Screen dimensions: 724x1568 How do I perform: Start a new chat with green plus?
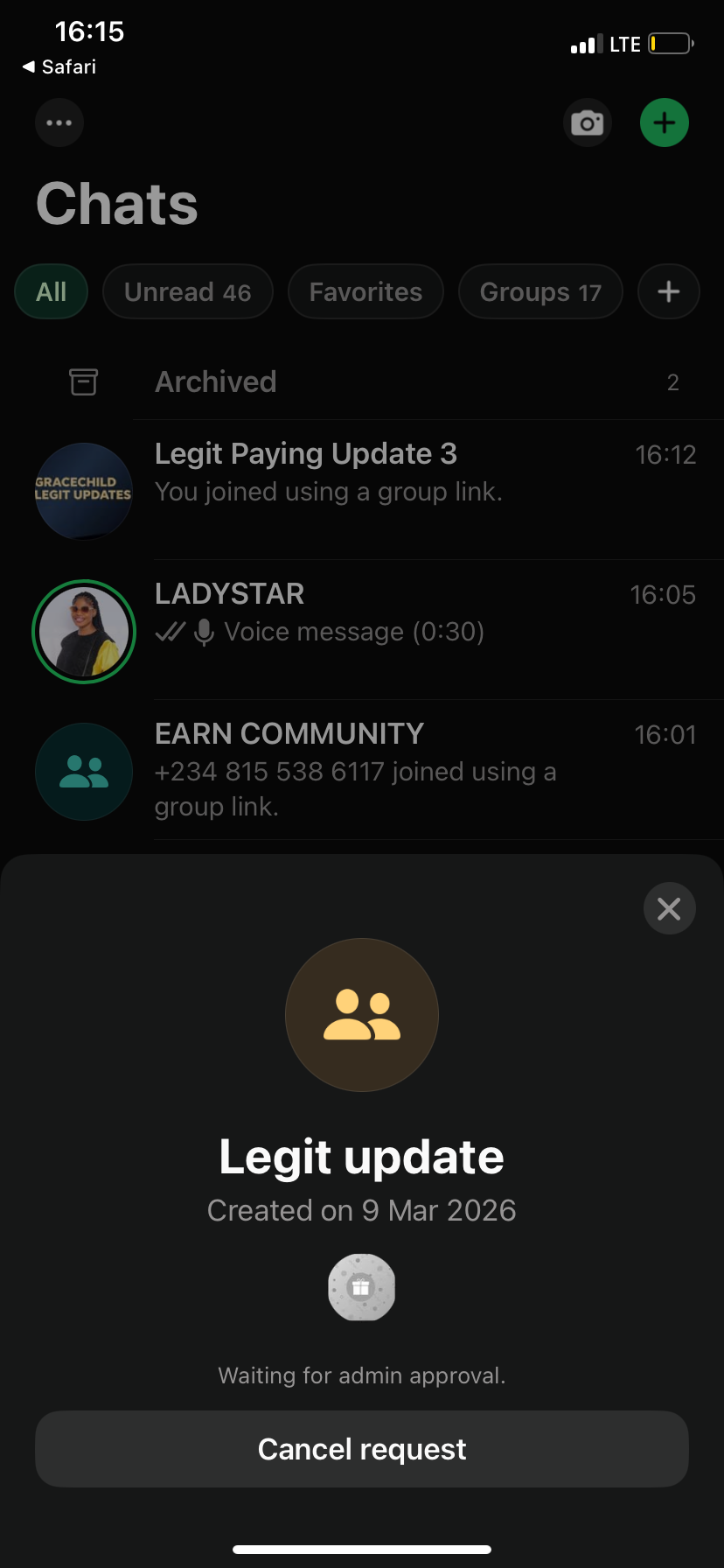[x=665, y=122]
